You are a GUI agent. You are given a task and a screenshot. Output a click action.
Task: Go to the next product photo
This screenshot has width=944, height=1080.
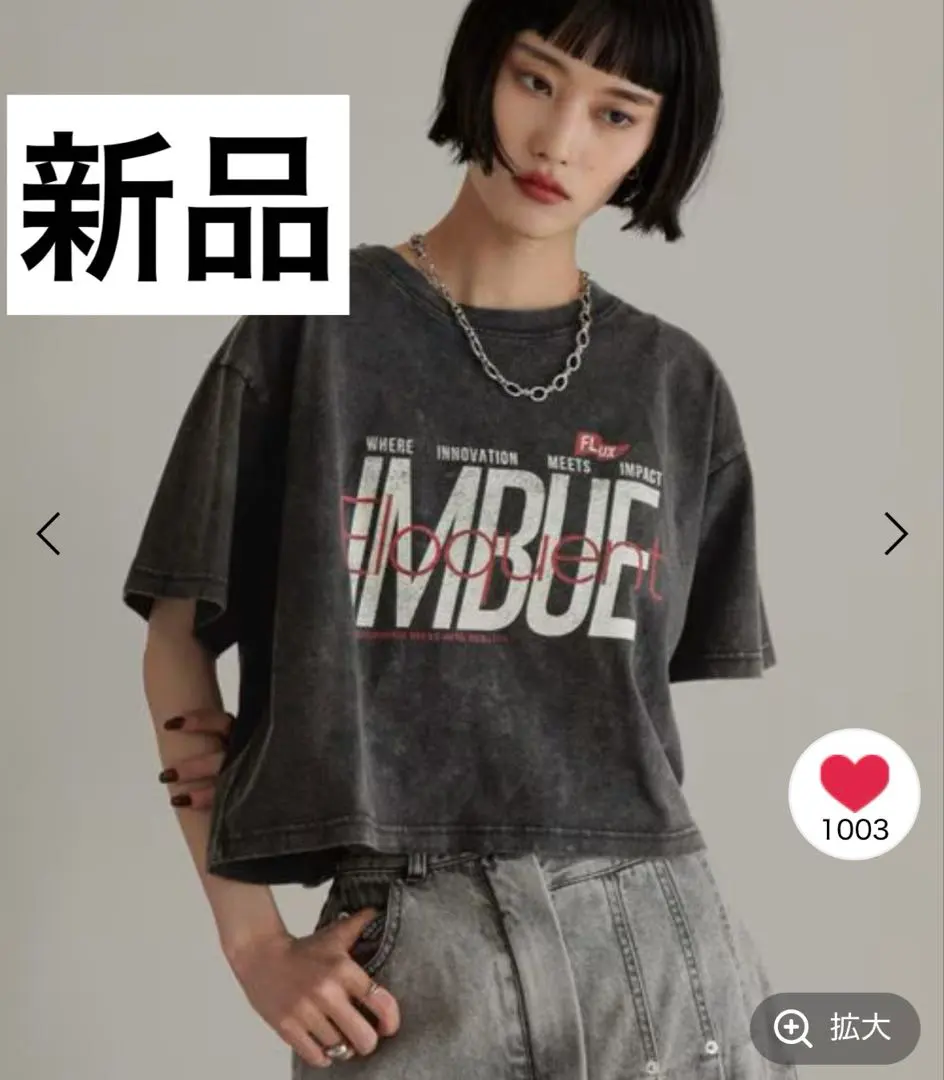point(895,533)
